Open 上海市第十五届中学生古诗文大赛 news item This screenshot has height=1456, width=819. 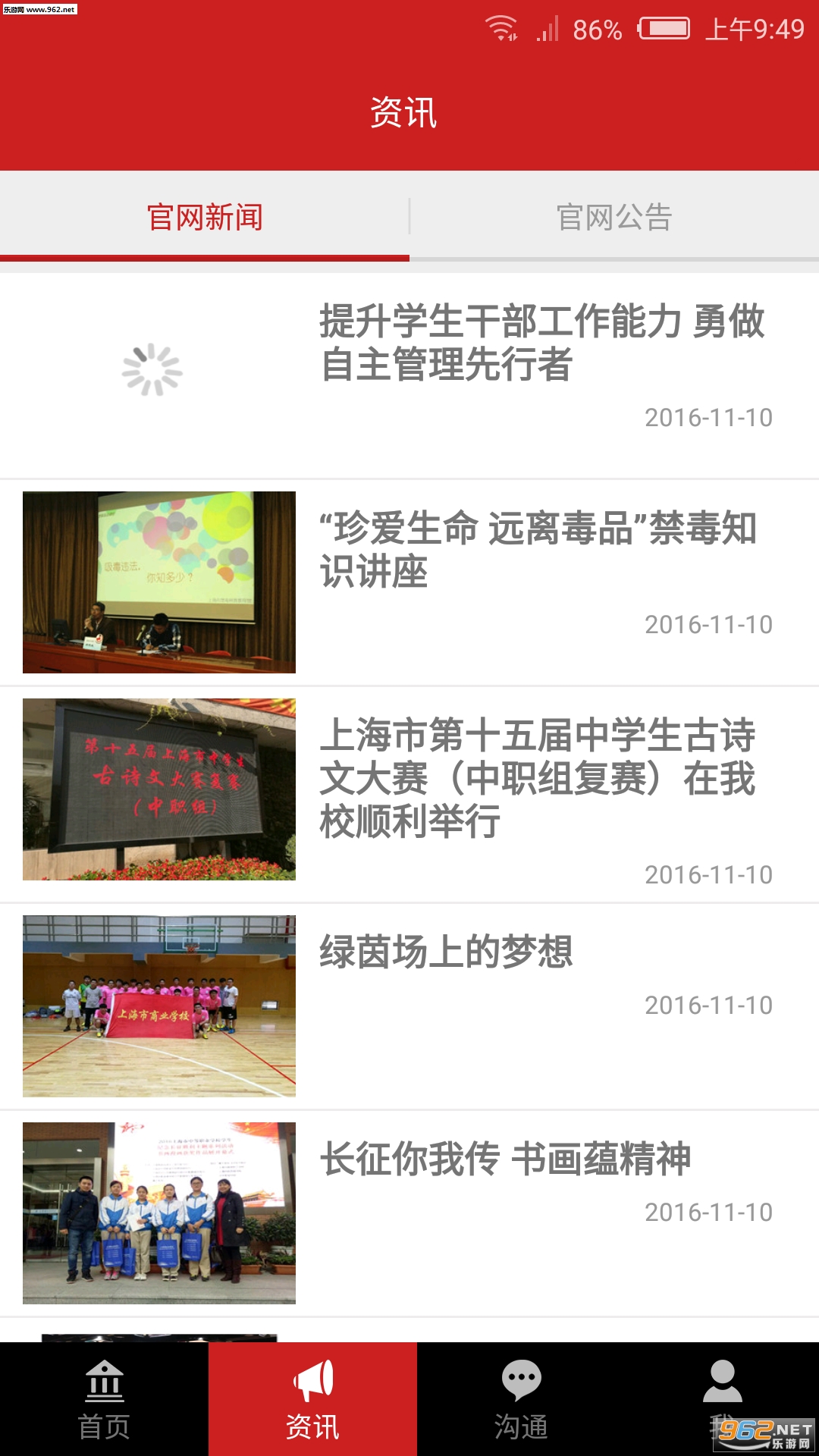click(537, 778)
